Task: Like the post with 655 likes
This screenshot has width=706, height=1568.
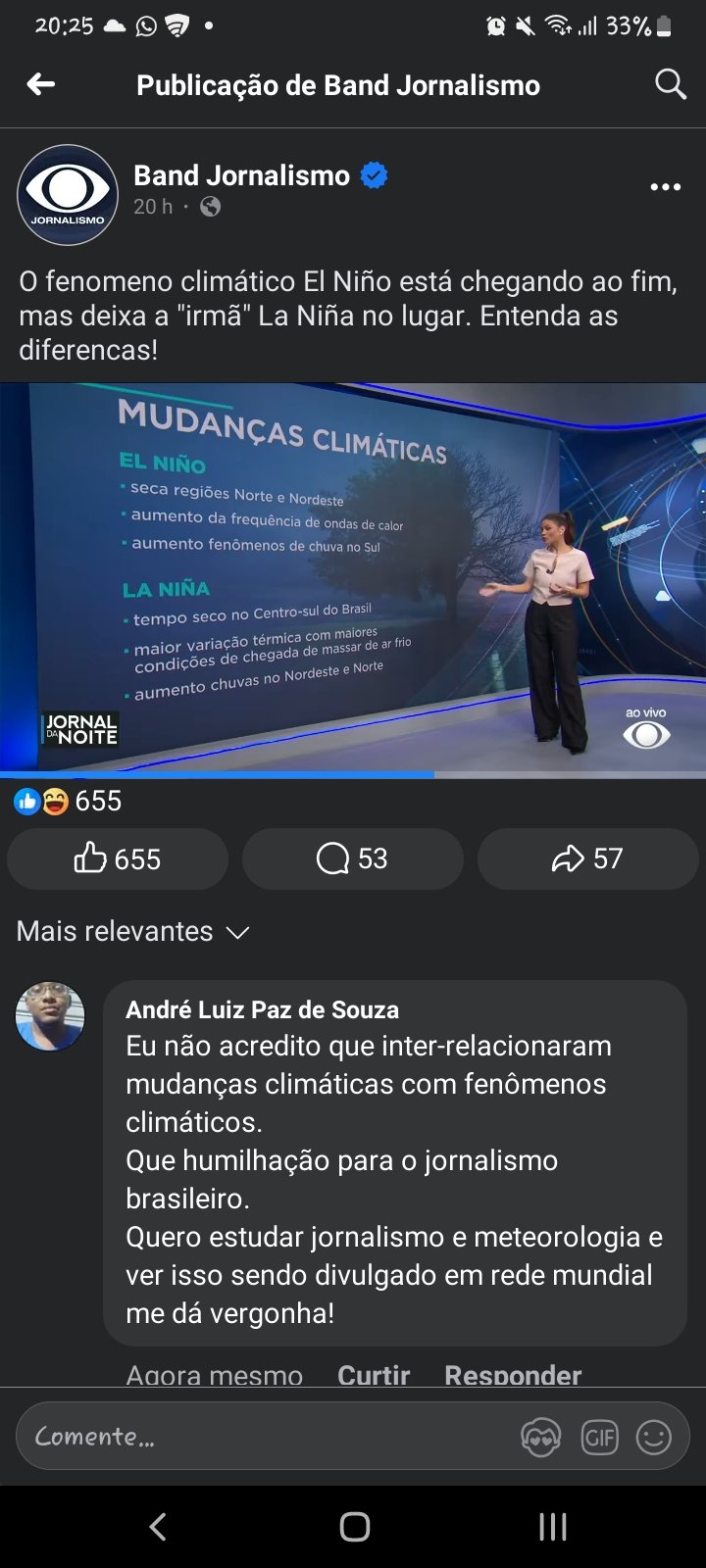Action: [x=118, y=859]
